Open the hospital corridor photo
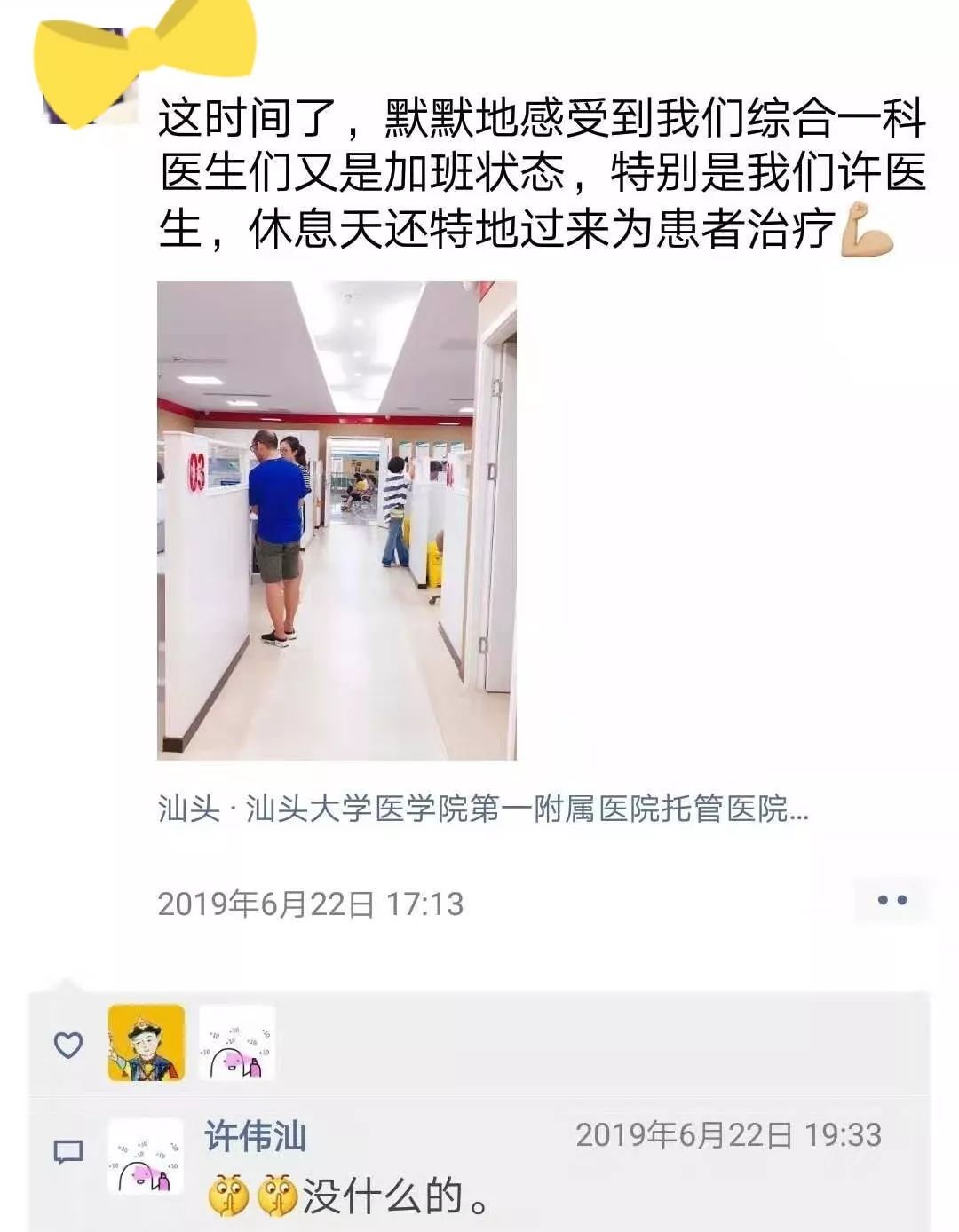959x1232 pixels. click(337, 520)
